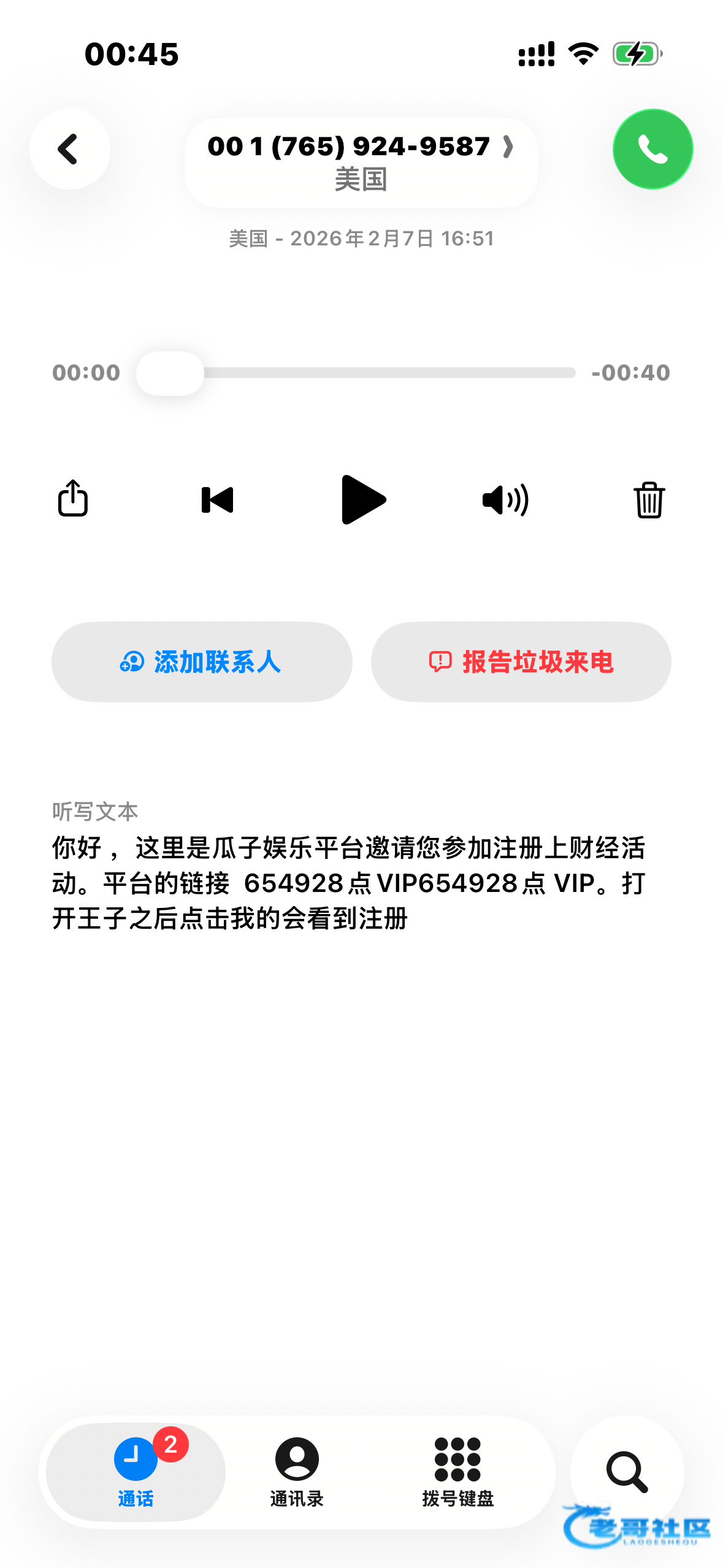Add this number via 添加联系人
This screenshot has width=723, height=1568.
[x=202, y=662]
